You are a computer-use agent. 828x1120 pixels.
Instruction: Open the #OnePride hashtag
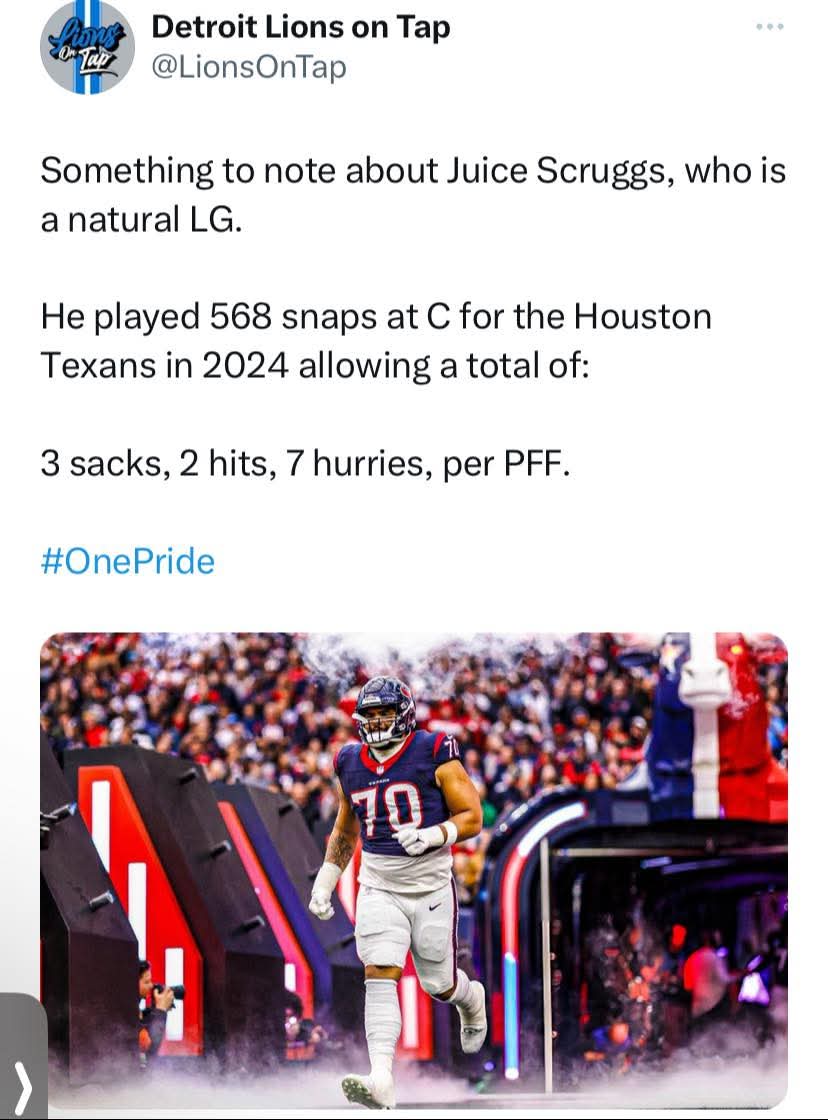pyautogui.click(x=128, y=561)
